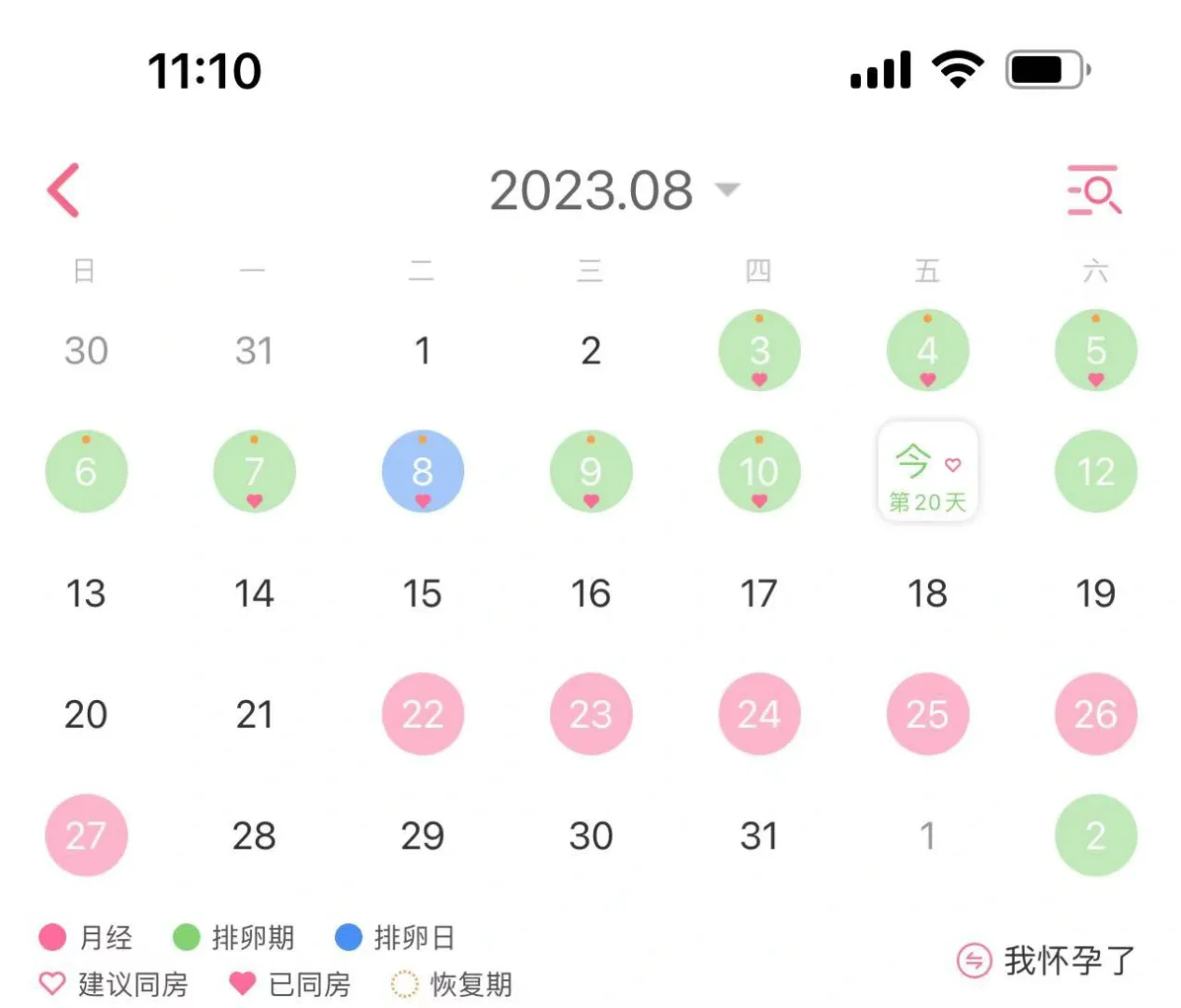Select August 27 on the calendar
Viewport: 1181px width, 1008px height.
(86, 835)
